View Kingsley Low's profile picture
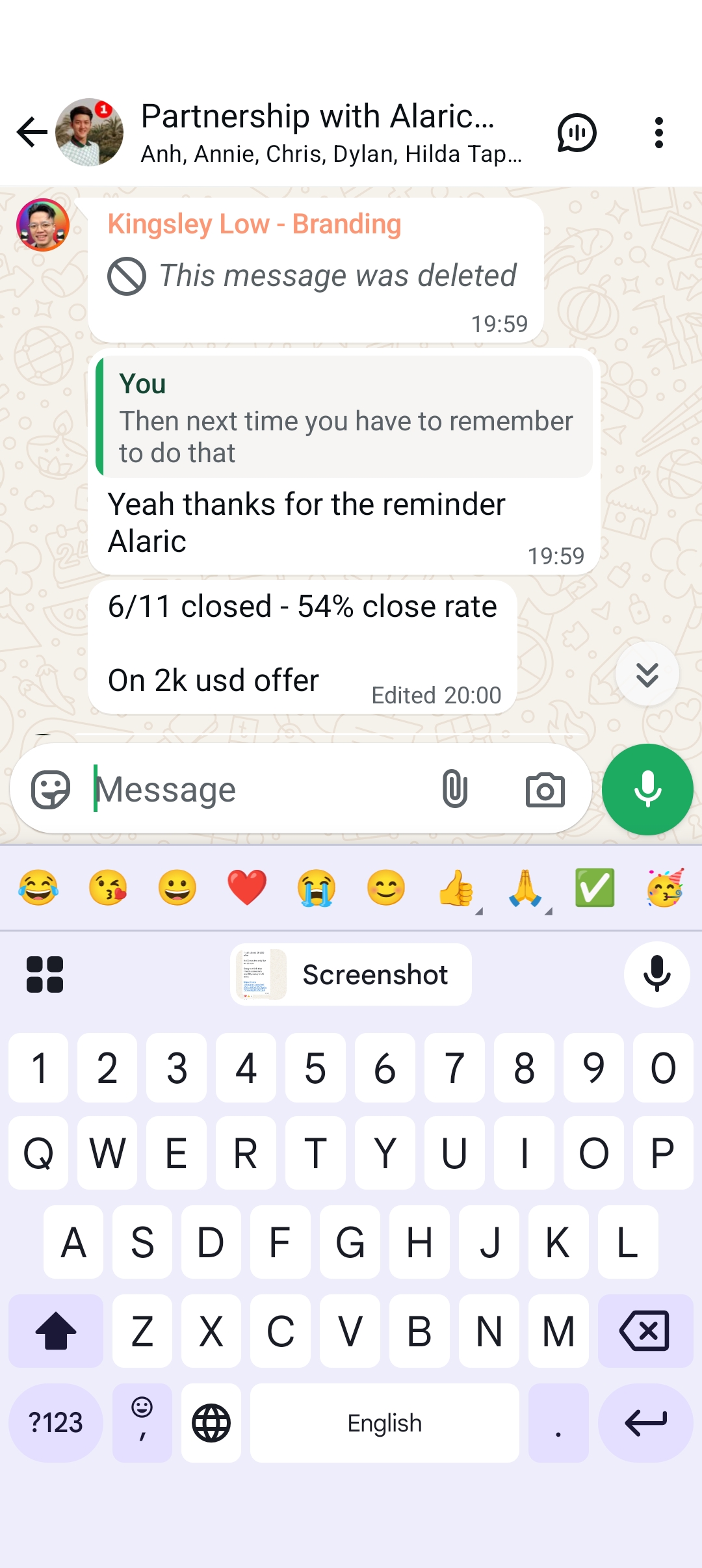This screenshot has height=1568, width=702. [43, 225]
